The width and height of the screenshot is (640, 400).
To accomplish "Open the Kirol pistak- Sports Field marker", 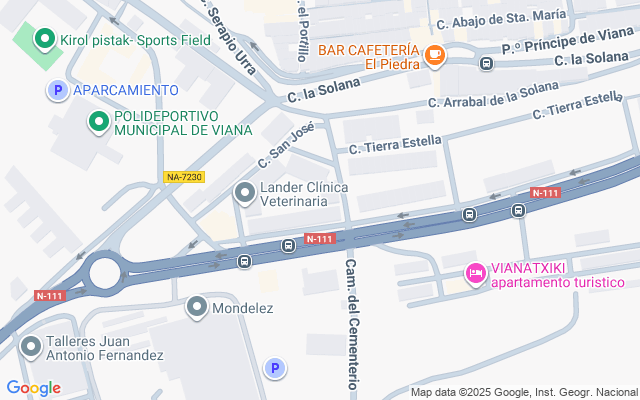I will pos(45,39).
